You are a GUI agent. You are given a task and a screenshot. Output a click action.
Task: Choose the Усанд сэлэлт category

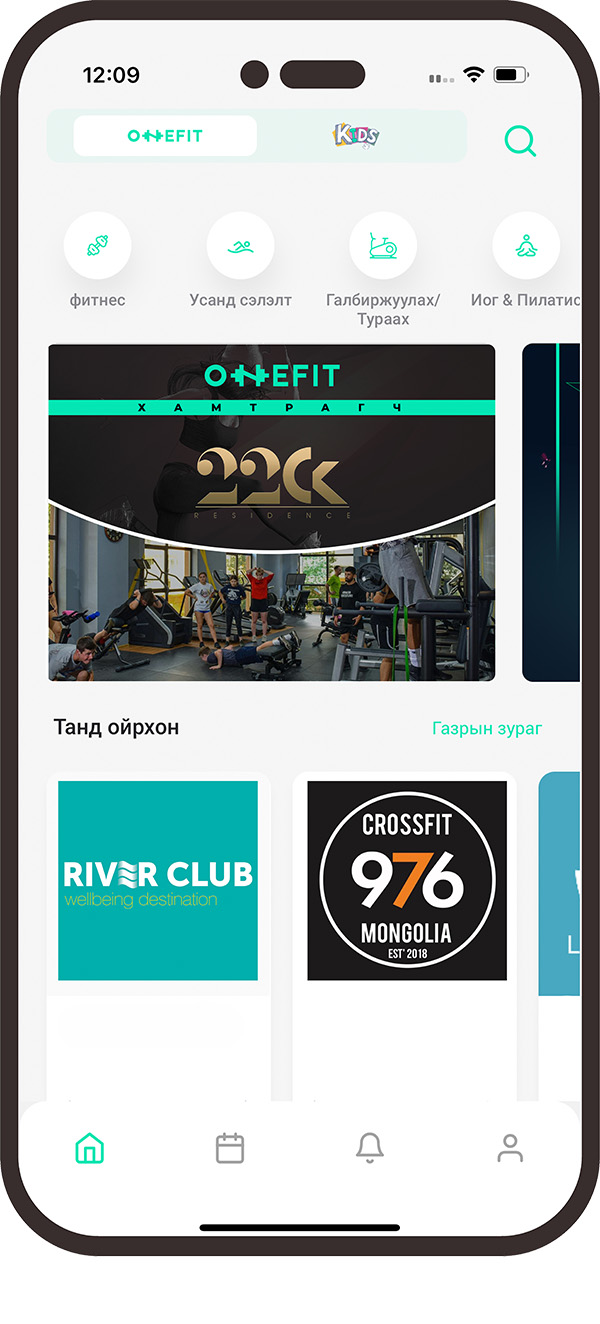pyautogui.click(x=240, y=246)
